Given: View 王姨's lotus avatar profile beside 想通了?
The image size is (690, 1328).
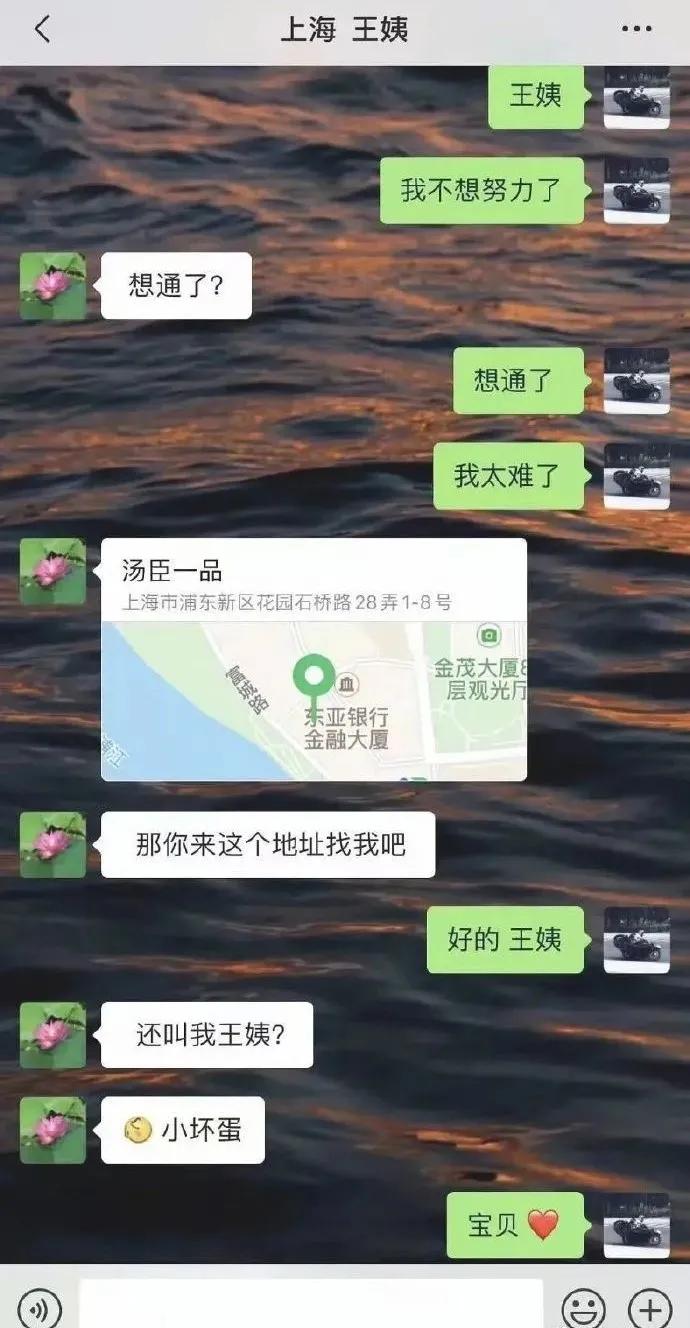Looking at the screenshot, I should pos(53,286).
